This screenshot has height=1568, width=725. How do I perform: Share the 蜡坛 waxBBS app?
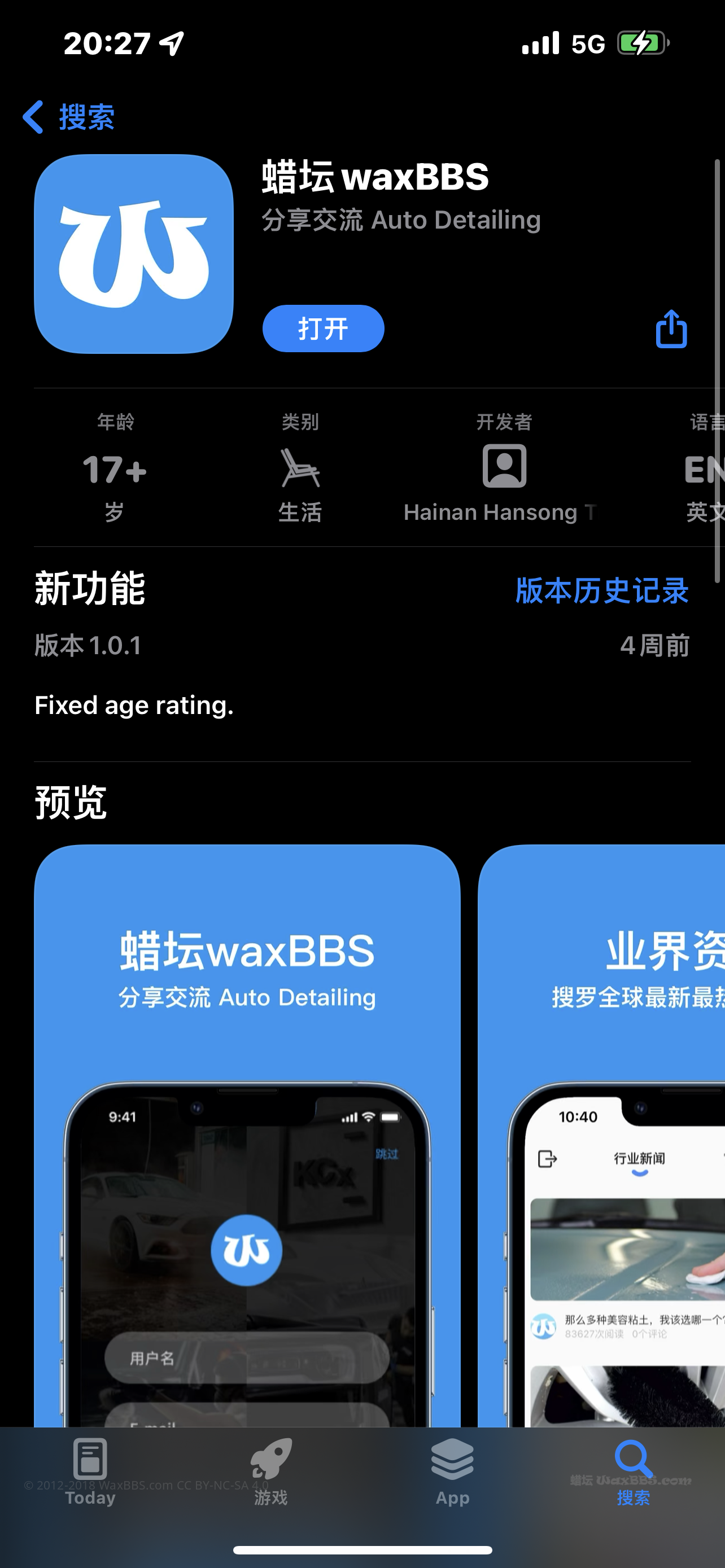pyautogui.click(x=671, y=329)
